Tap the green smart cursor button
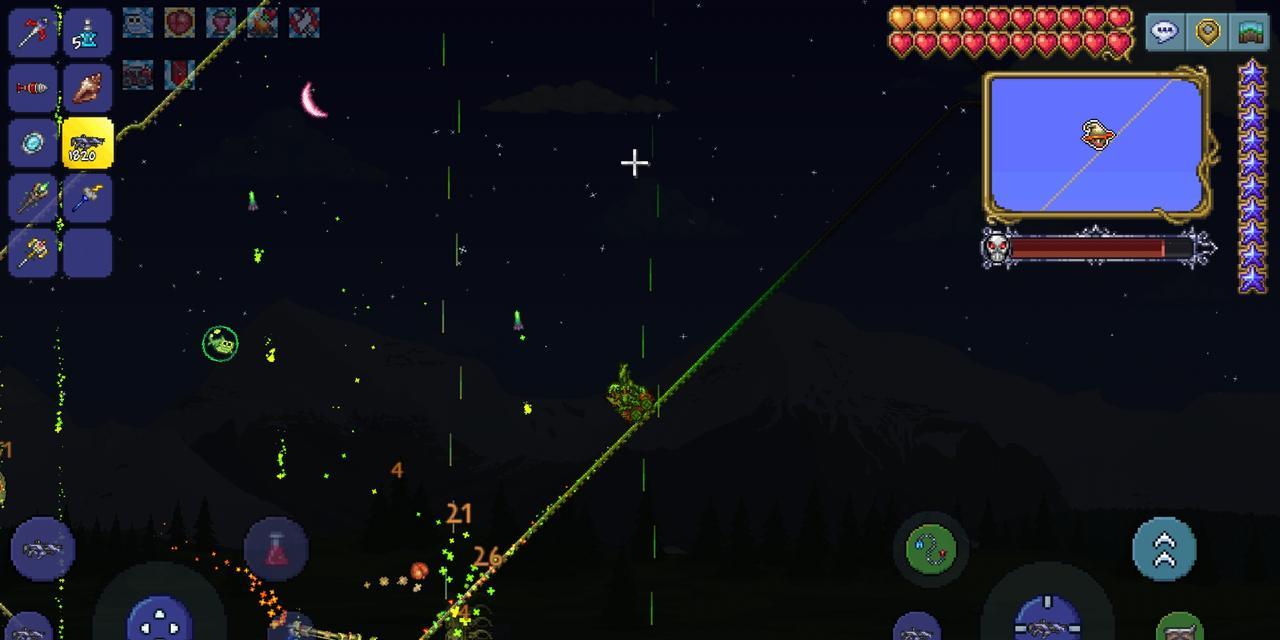 point(1180,628)
